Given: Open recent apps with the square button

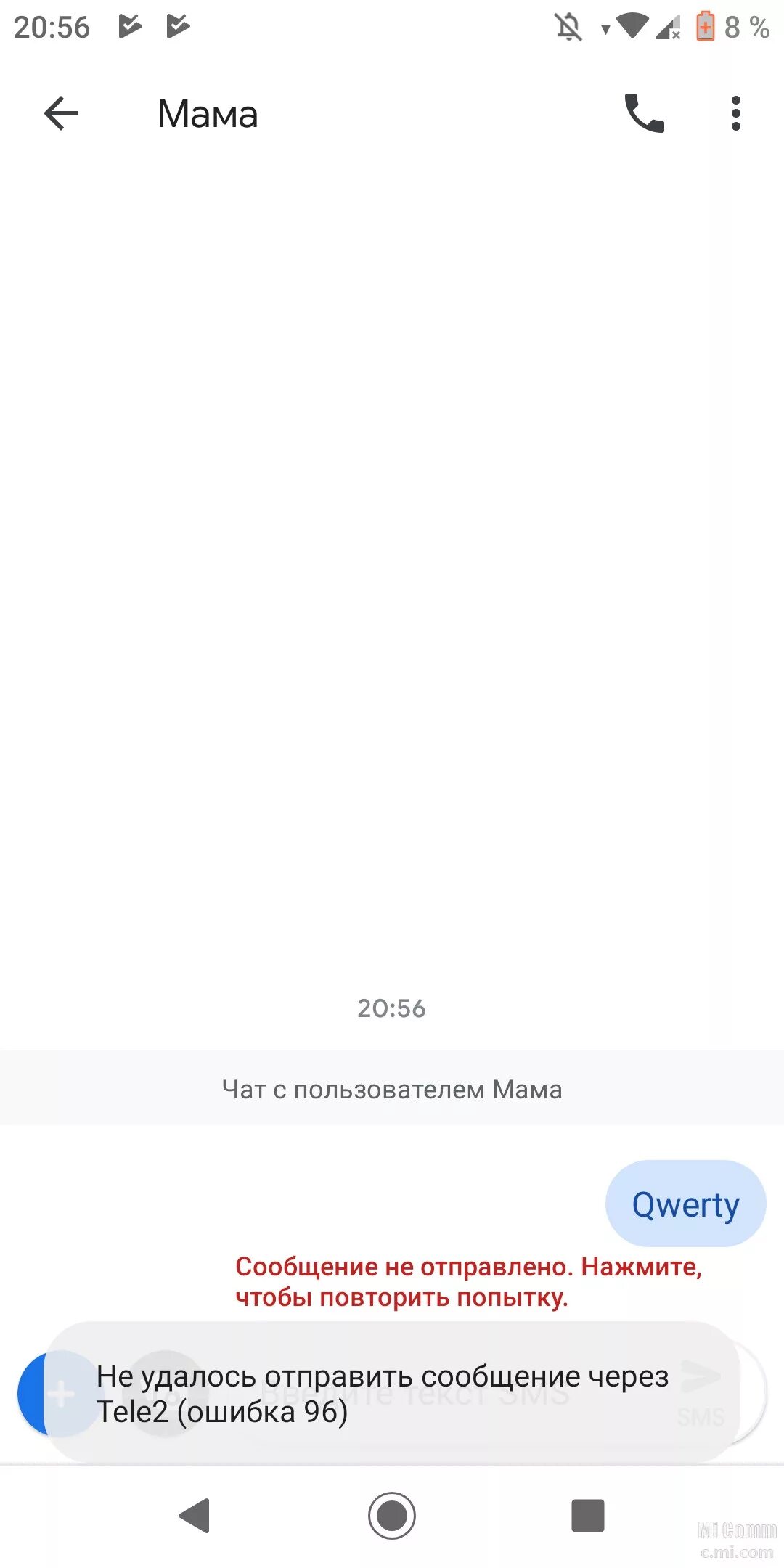Looking at the screenshot, I should point(587,1516).
